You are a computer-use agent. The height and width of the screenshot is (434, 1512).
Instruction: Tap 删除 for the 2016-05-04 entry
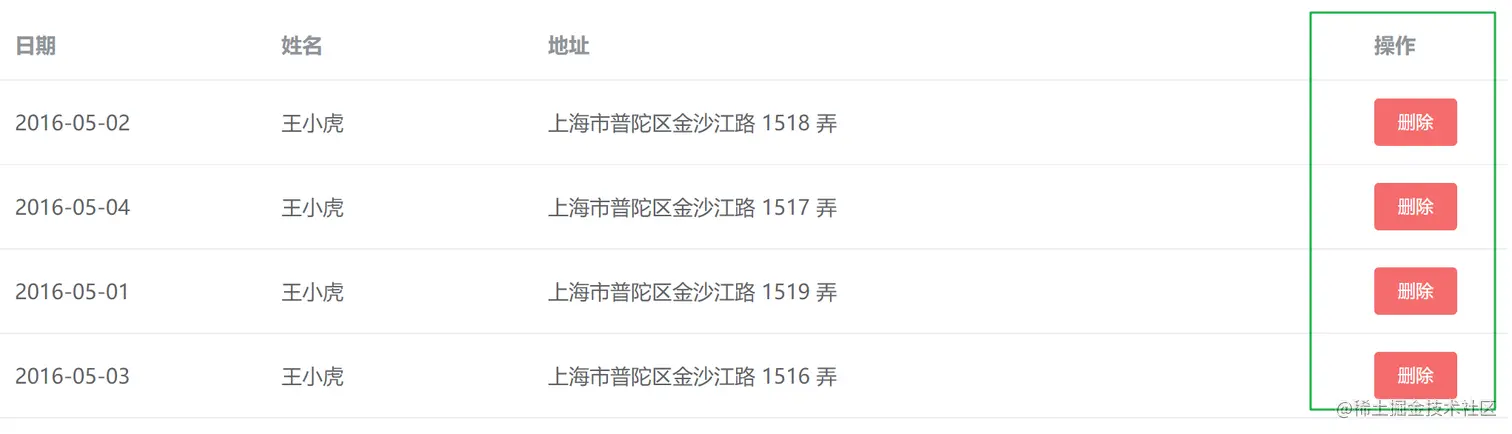1414,207
